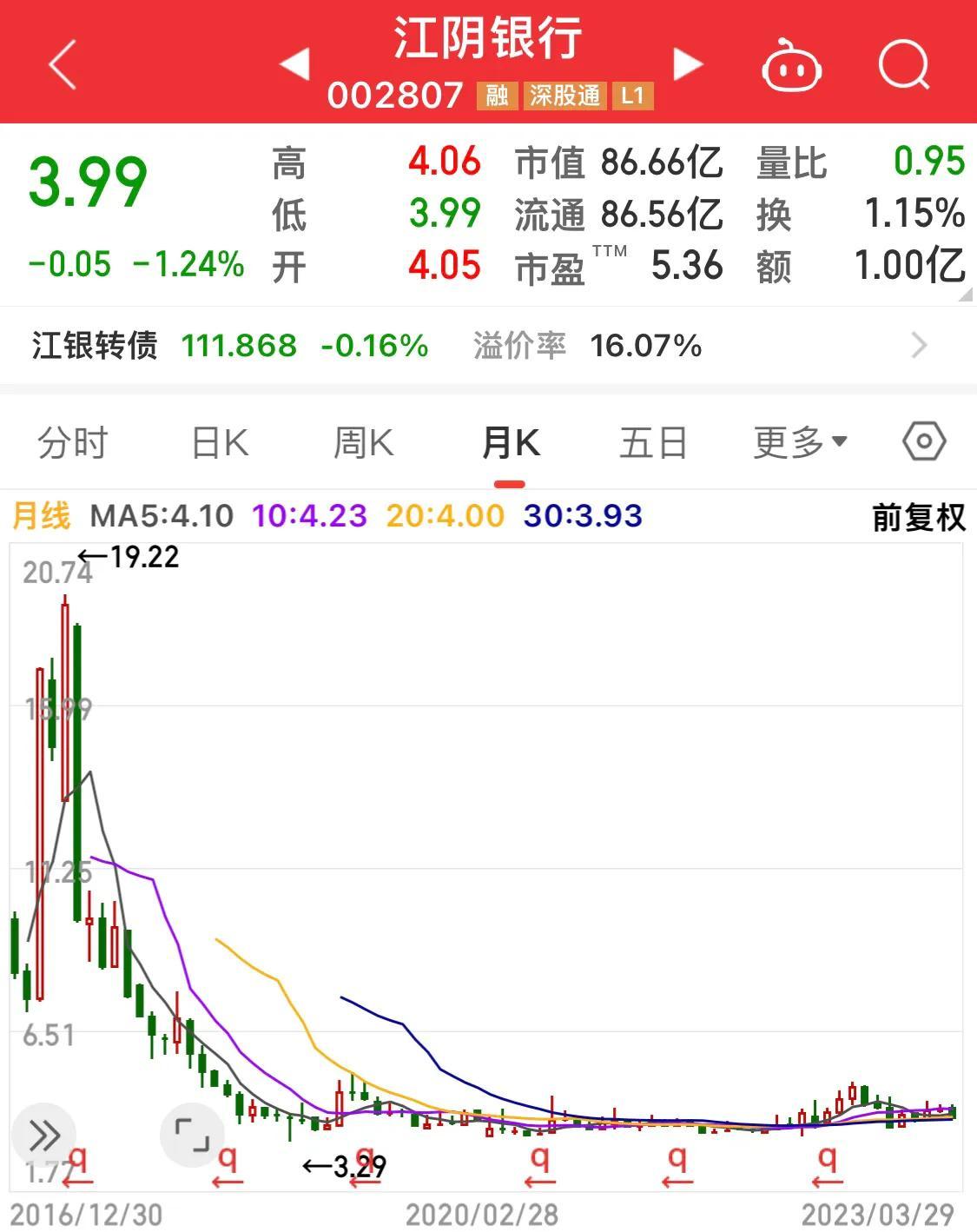
Task: Open the 更多 dropdown menu
Action: [x=801, y=441]
